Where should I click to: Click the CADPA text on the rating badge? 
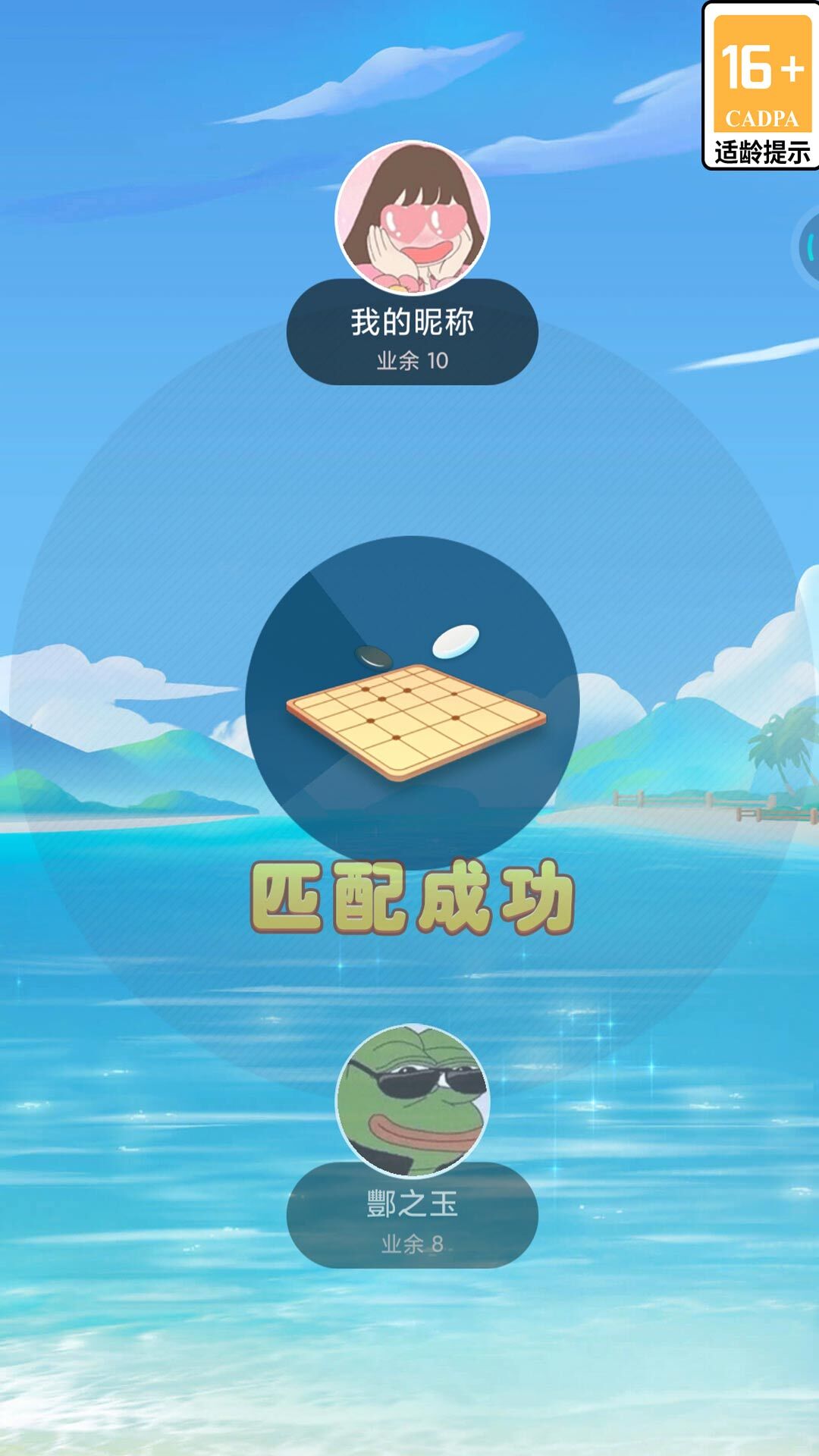click(761, 118)
